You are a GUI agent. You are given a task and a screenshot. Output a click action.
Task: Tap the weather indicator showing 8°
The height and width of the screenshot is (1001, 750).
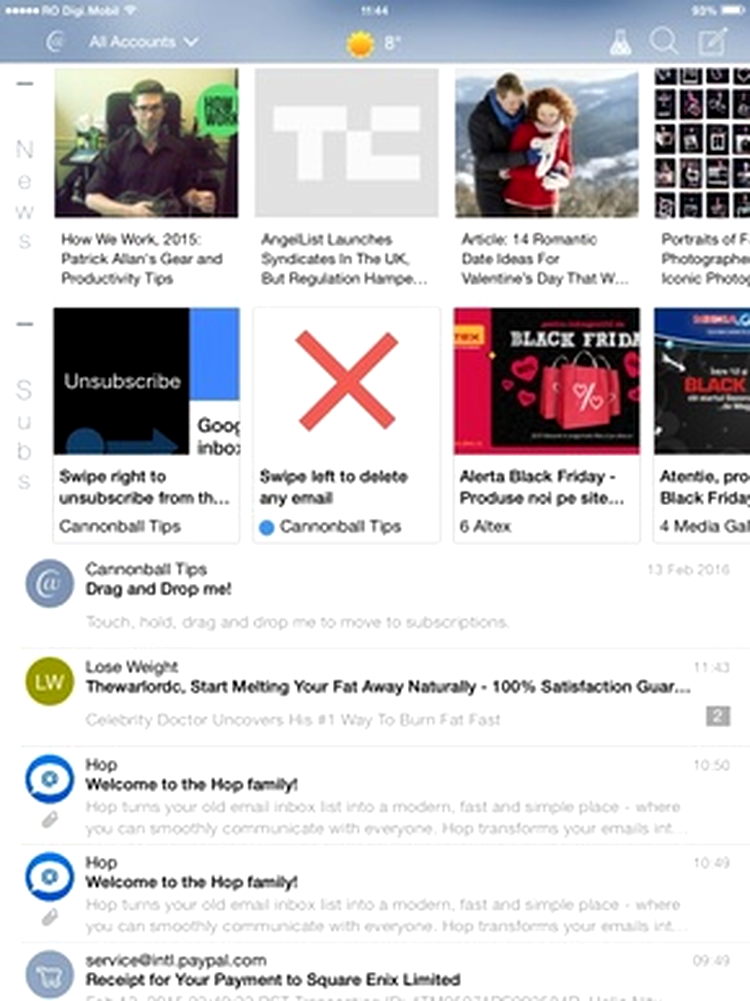point(374,43)
